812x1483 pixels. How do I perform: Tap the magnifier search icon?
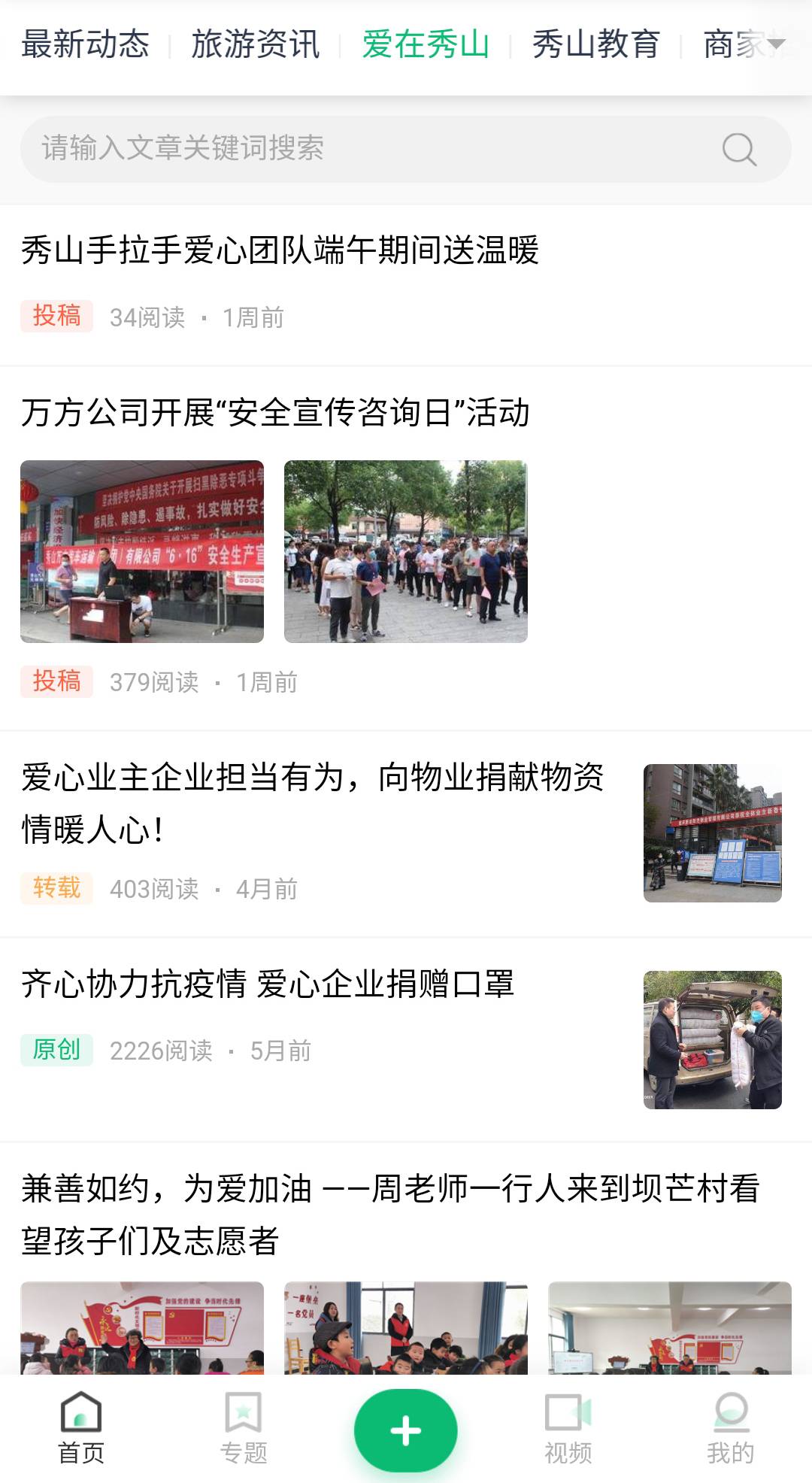point(739,149)
